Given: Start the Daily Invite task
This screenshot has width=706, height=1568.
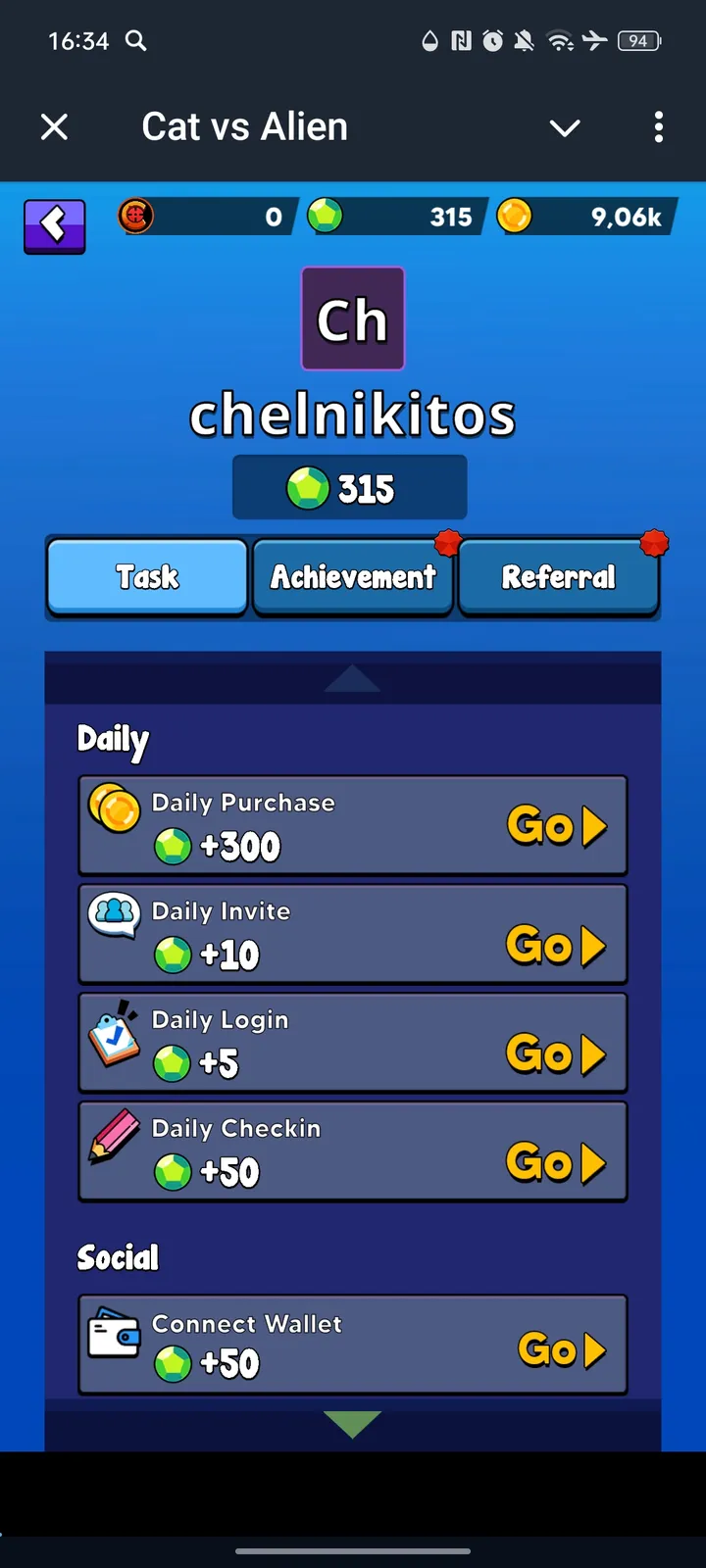Looking at the screenshot, I should coord(556,946).
